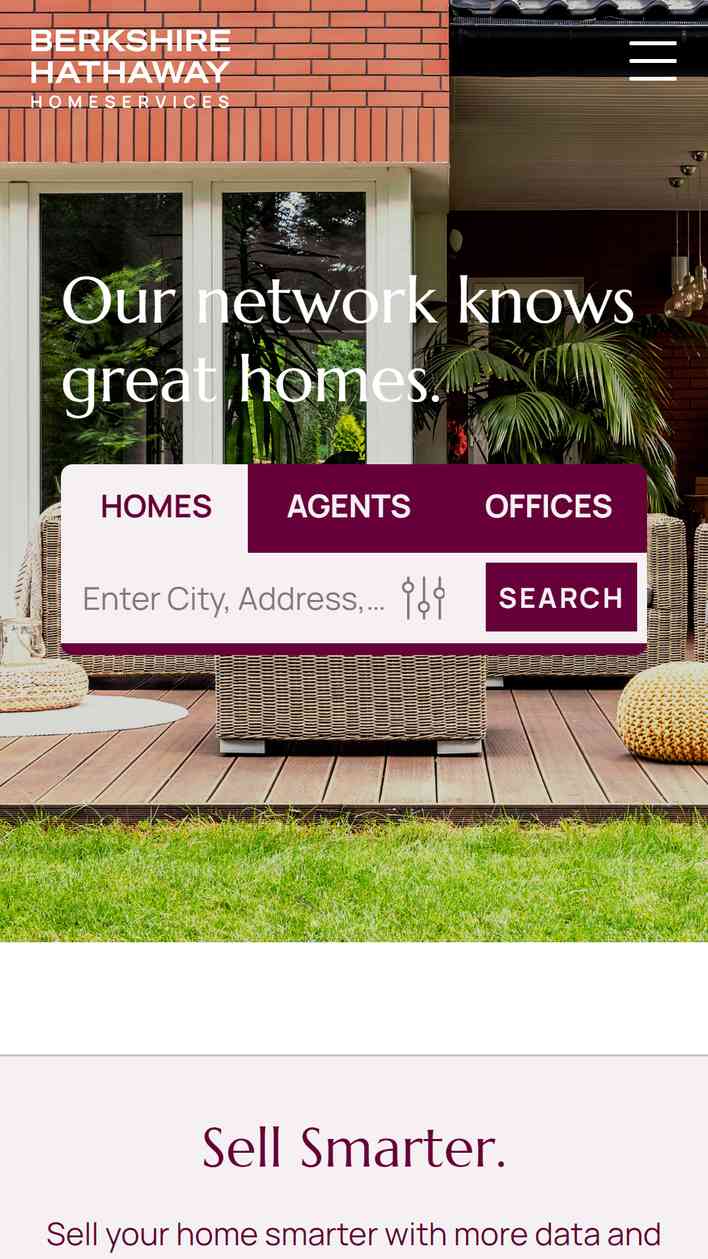Tap the Enter City, Address search field

point(234,598)
